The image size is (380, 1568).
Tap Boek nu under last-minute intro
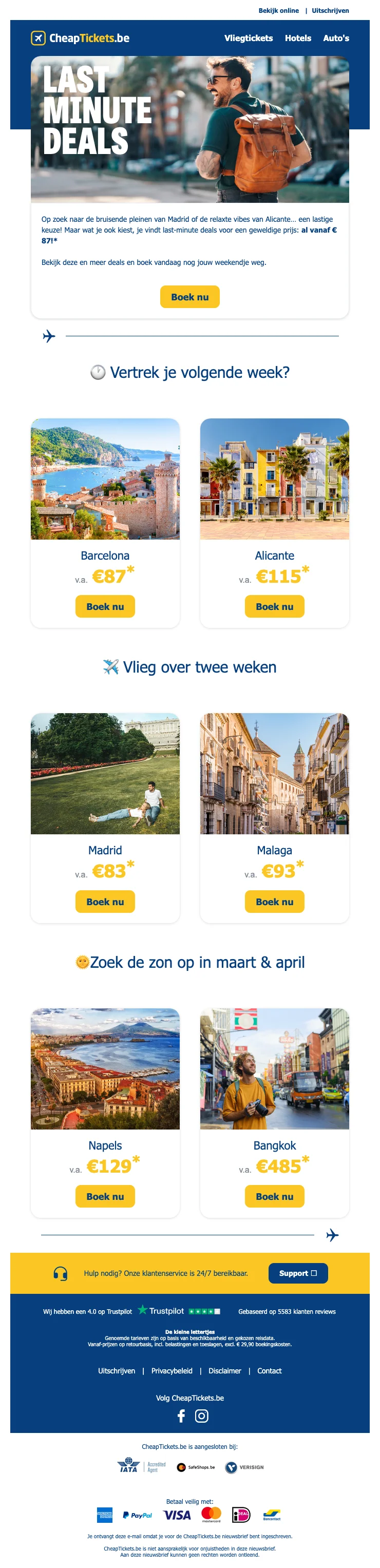tap(189, 297)
